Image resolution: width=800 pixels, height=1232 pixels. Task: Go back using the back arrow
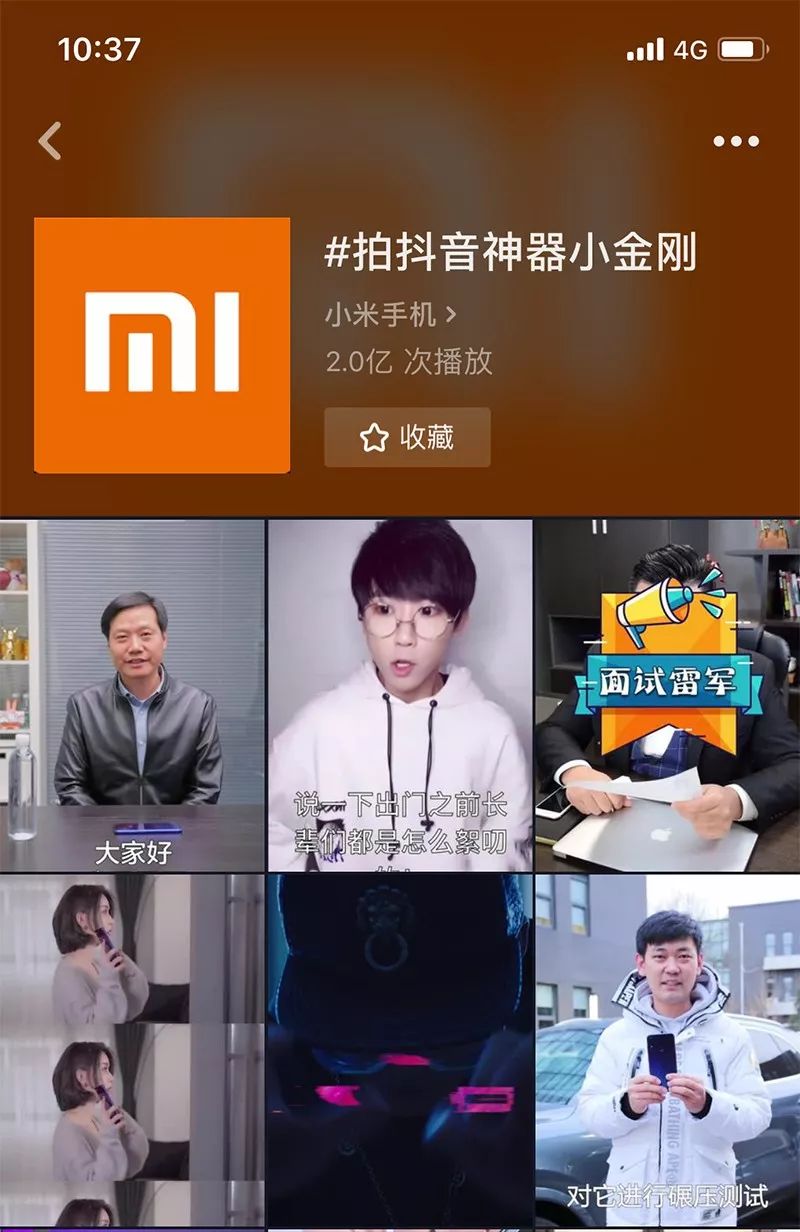(x=50, y=141)
